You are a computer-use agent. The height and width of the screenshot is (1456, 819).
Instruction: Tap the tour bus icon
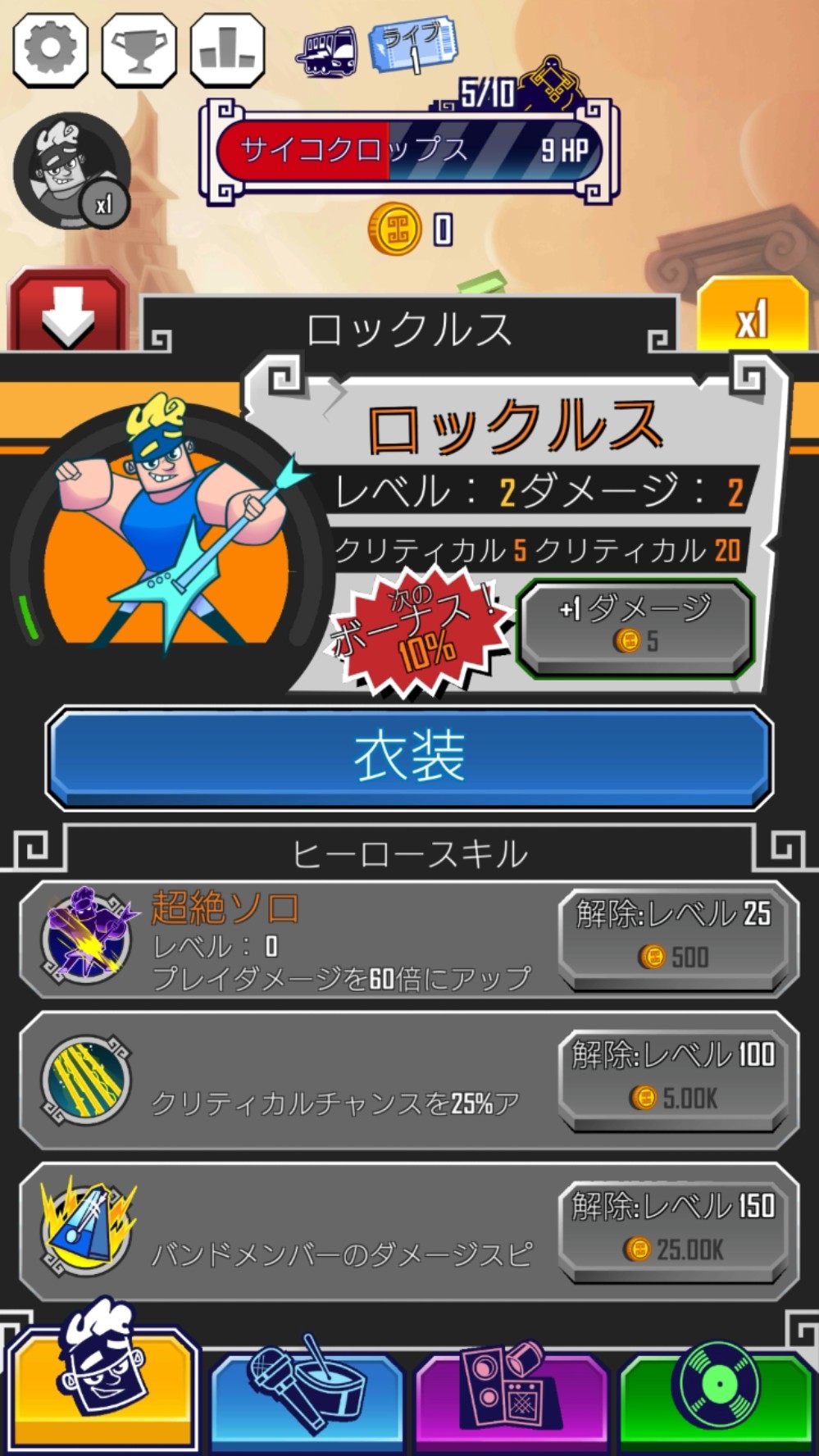(328, 51)
